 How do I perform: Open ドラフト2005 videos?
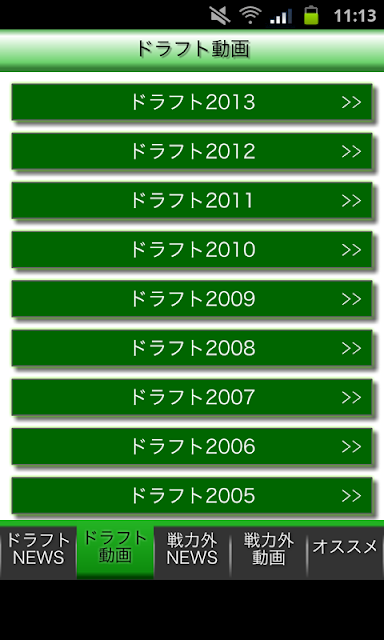pyautogui.click(x=192, y=496)
